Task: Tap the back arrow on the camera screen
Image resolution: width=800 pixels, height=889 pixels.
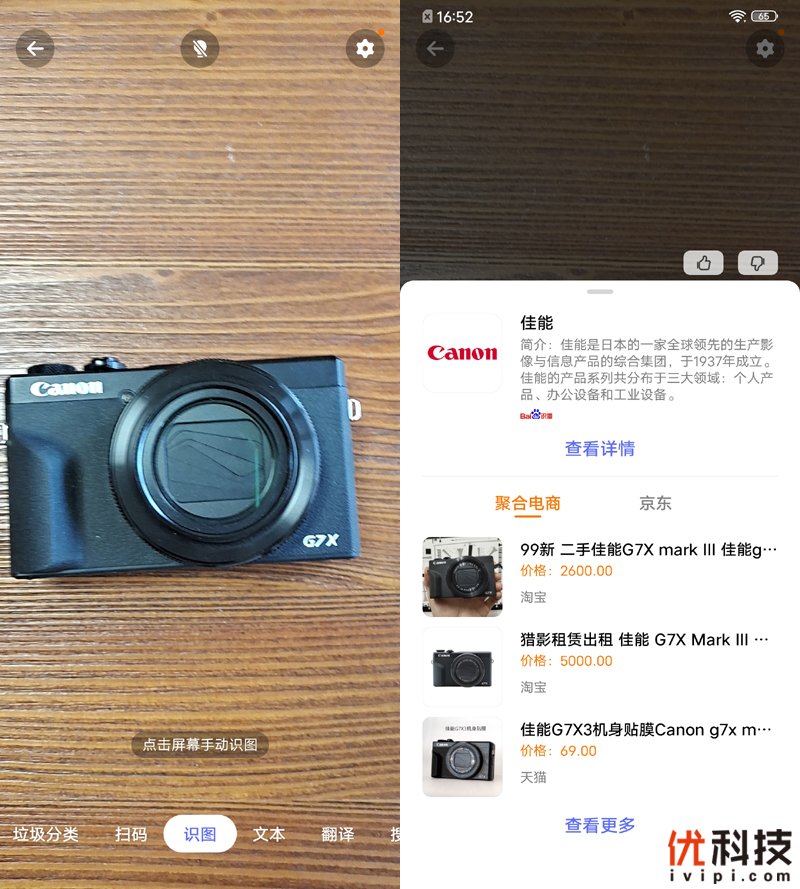Action: coord(35,48)
